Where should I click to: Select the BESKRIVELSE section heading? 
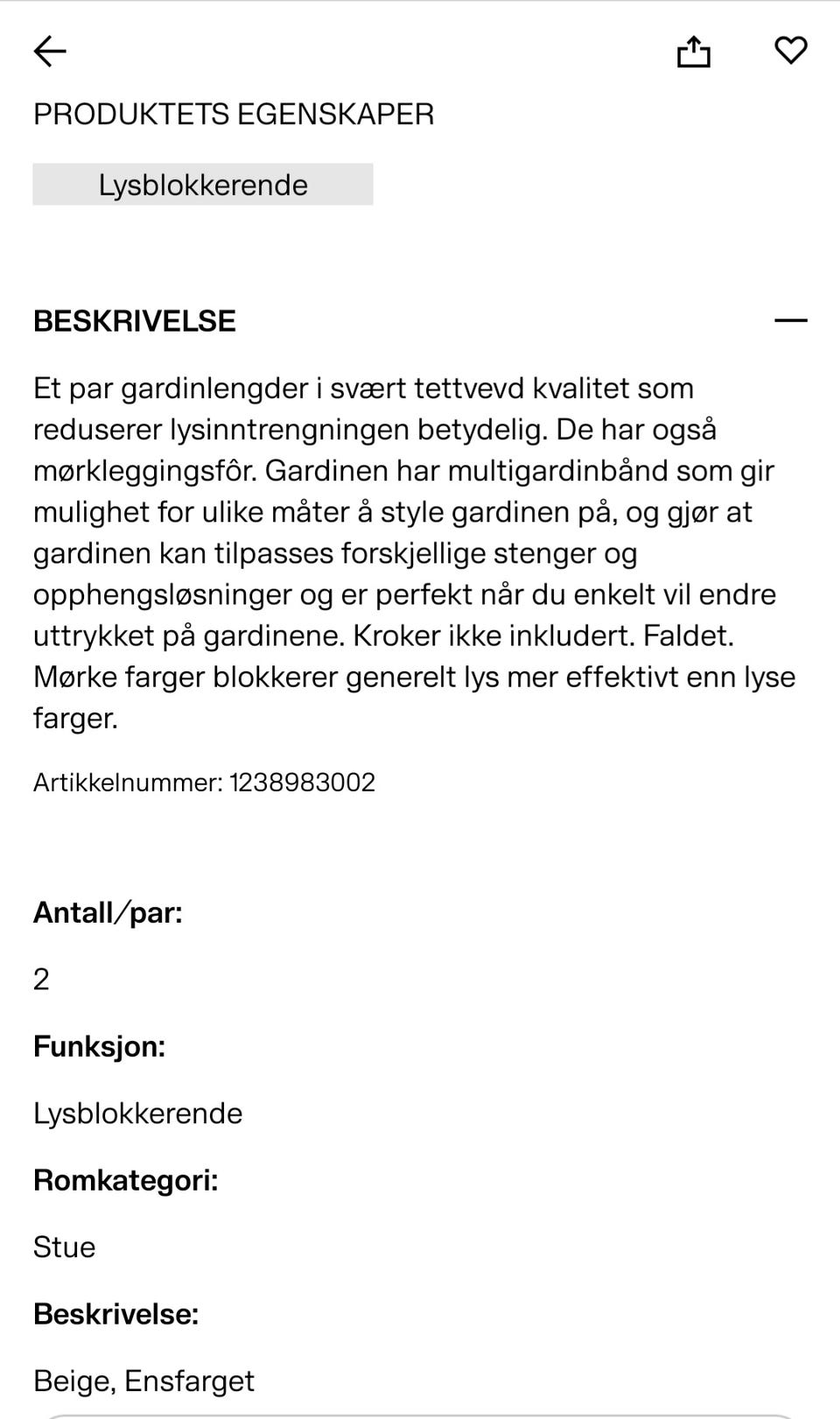[x=134, y=320]
